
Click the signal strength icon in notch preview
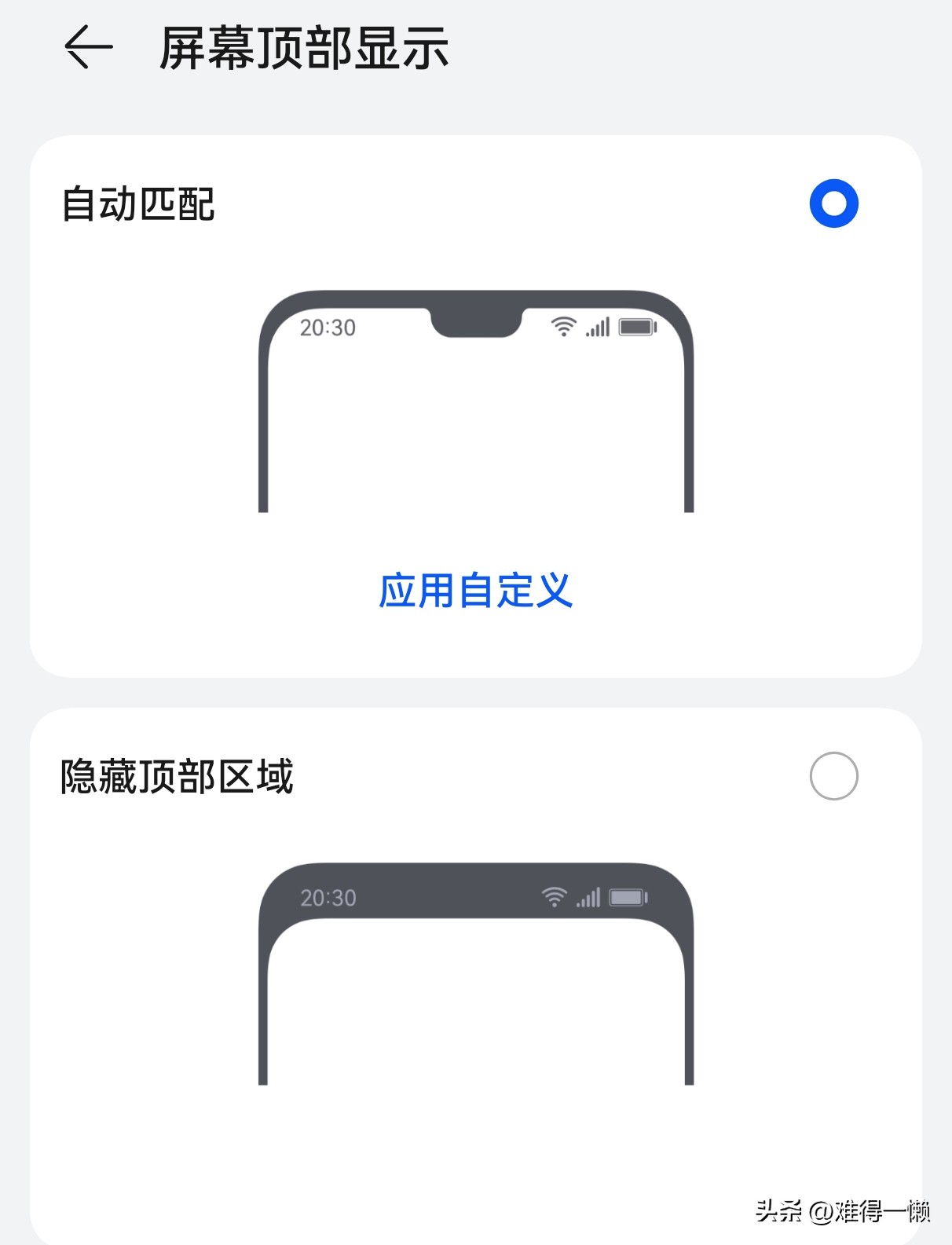point(595,328)
